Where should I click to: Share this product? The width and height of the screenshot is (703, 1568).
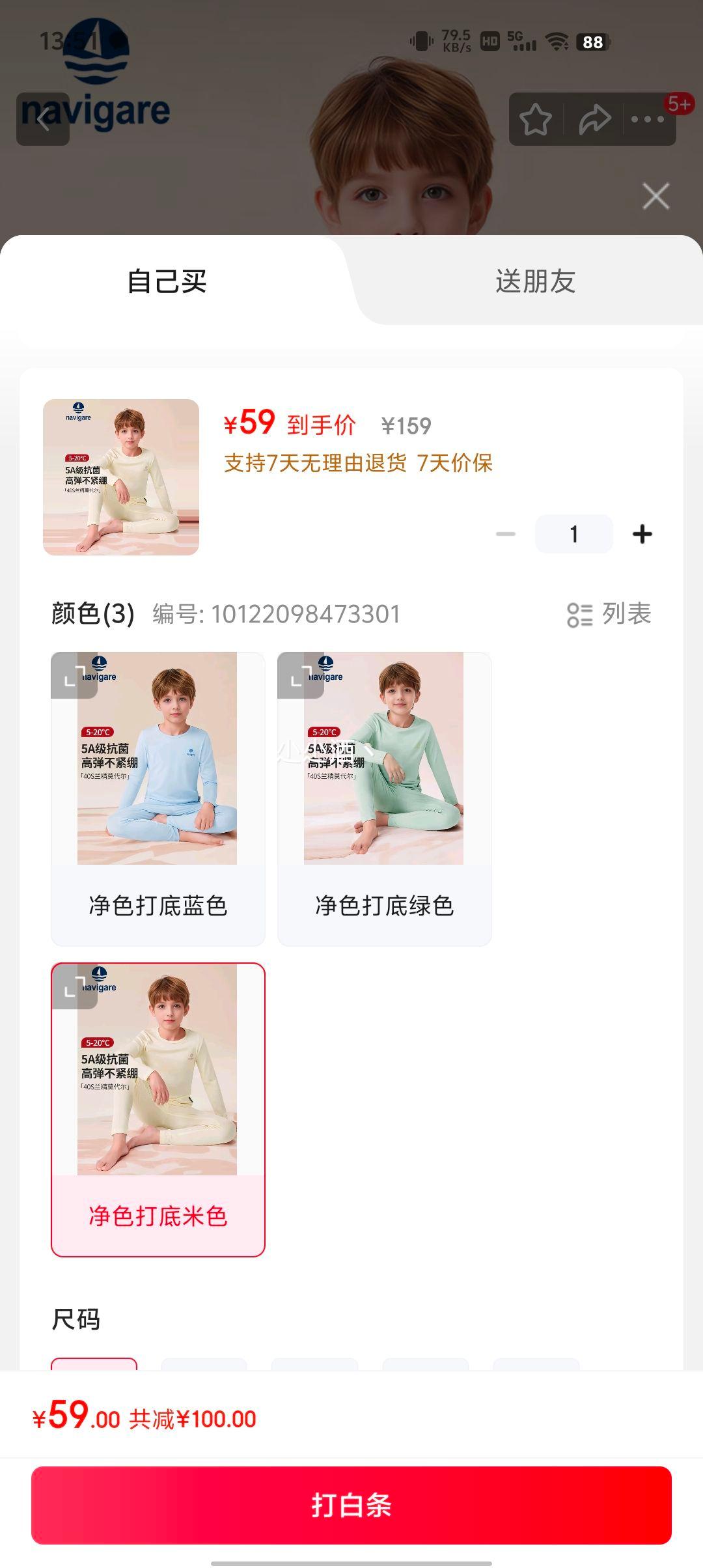594,119
